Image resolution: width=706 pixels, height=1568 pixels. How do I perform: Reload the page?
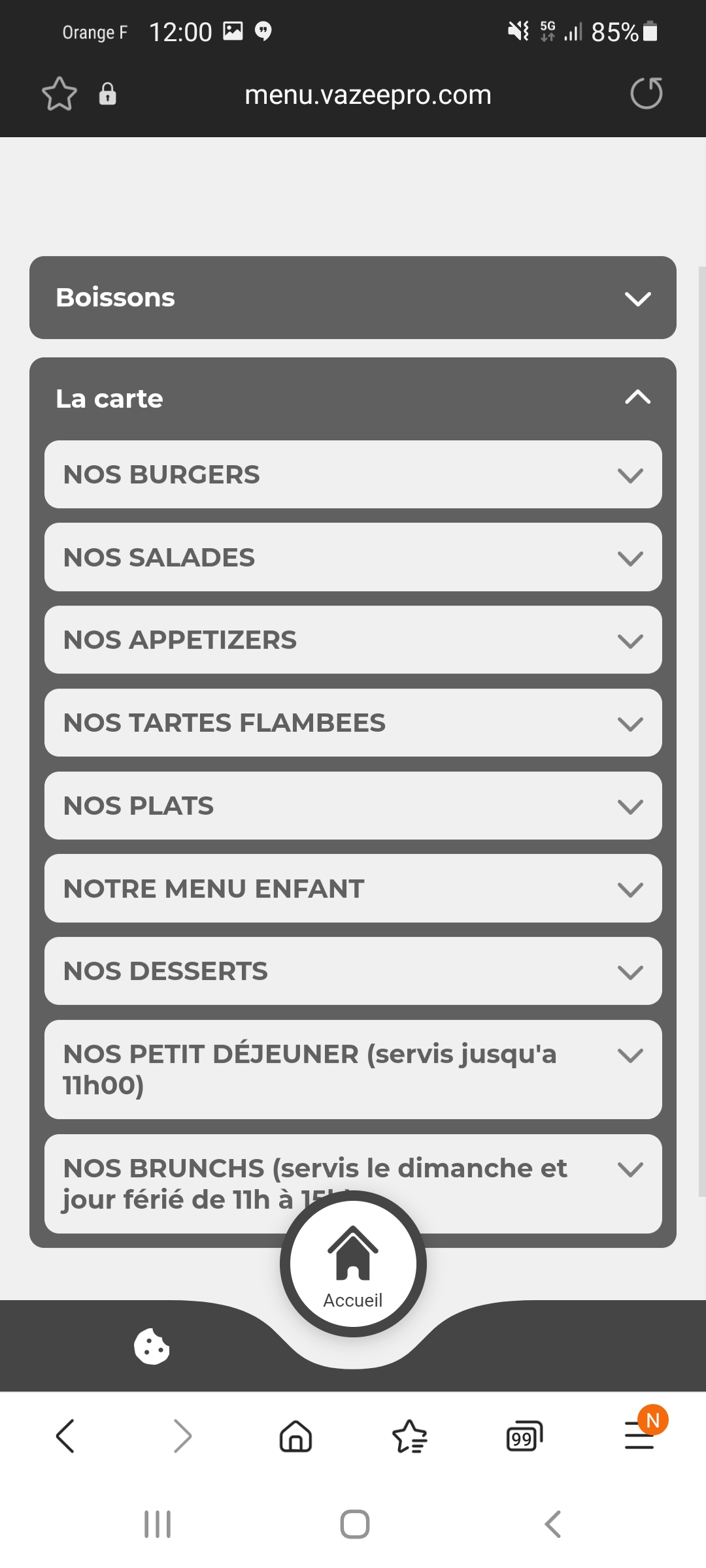pyautogui.click(x=647, y=93)
